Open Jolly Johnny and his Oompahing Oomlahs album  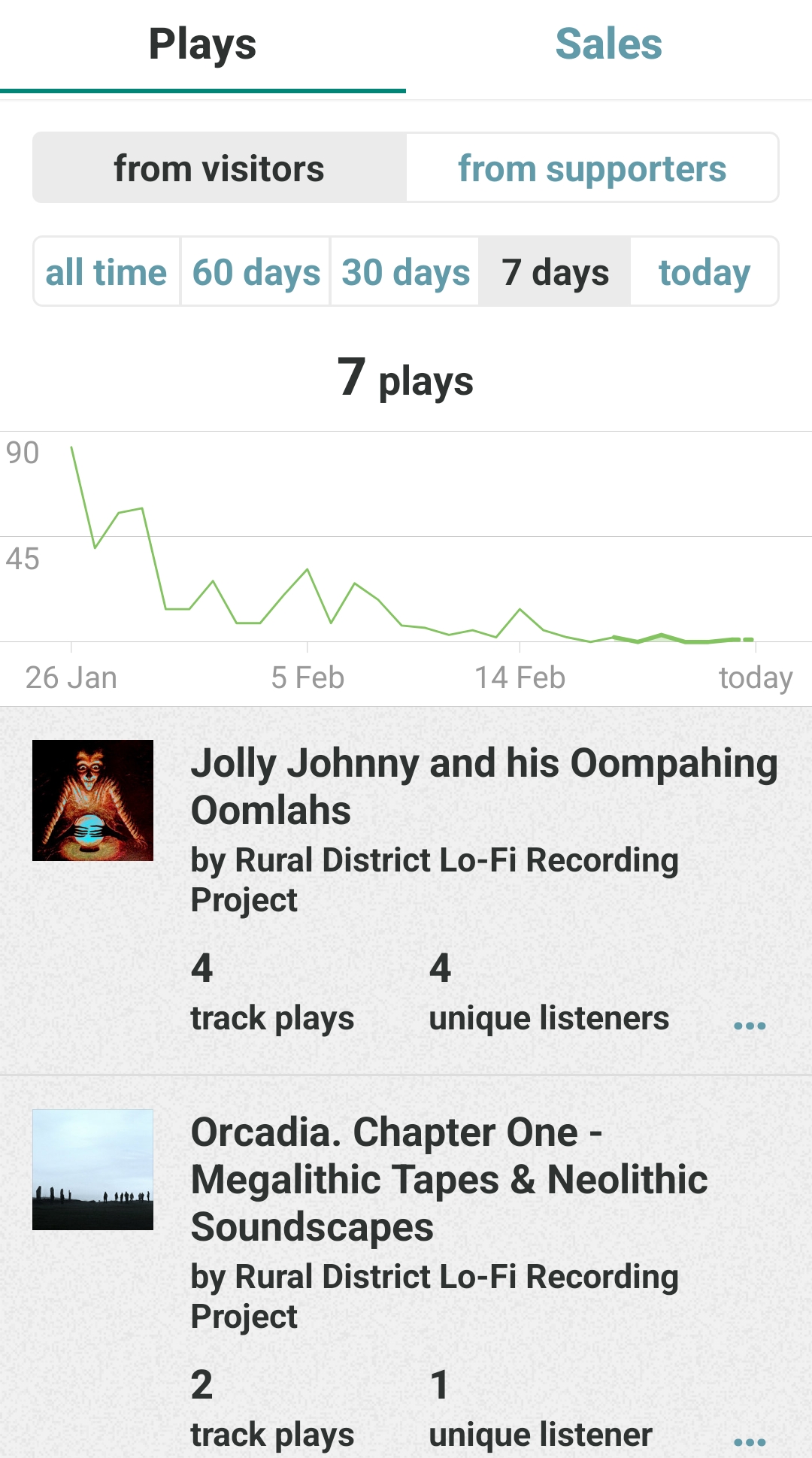click(483, 787)
